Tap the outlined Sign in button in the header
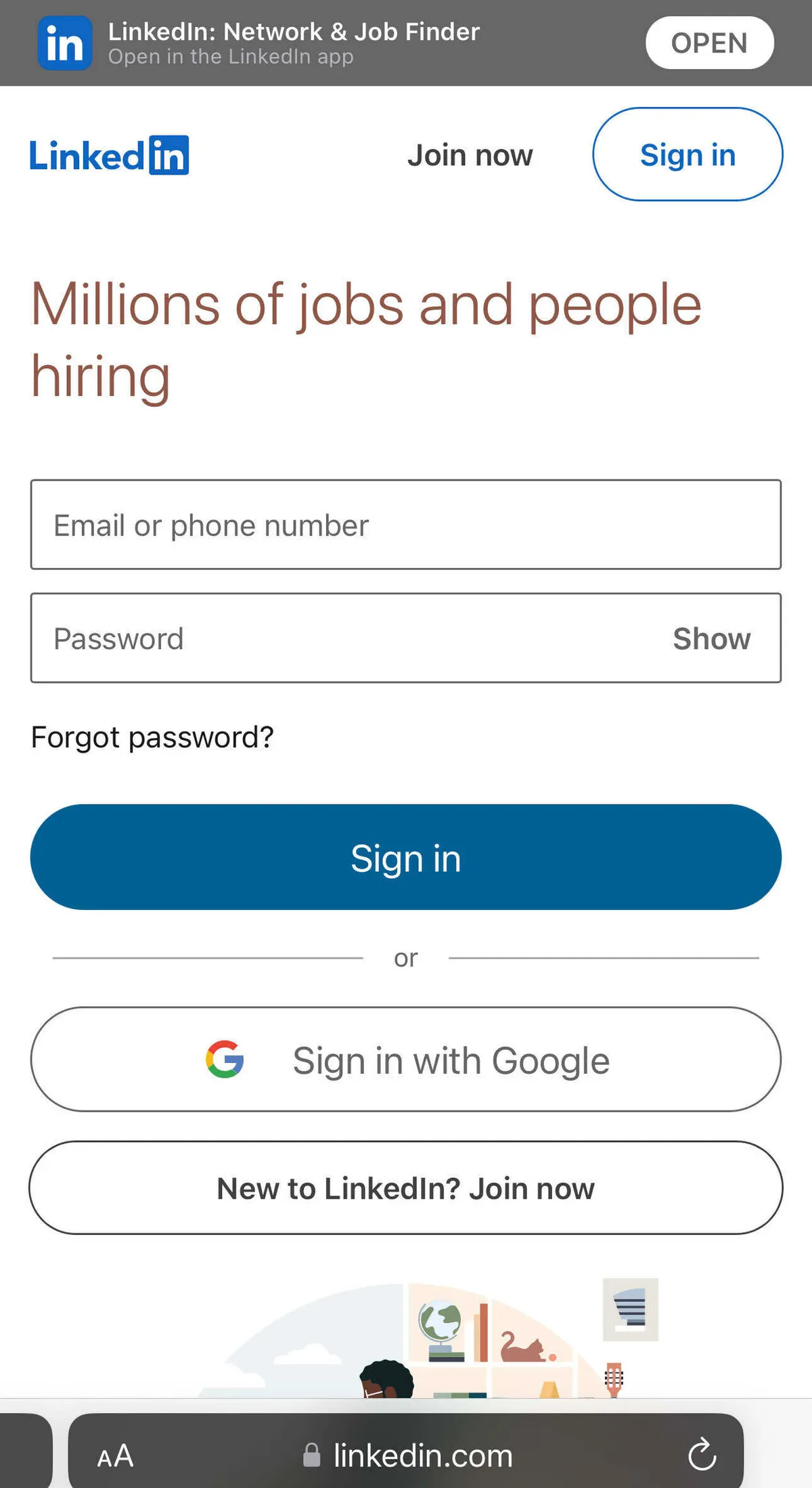 (x=687, y=155)
